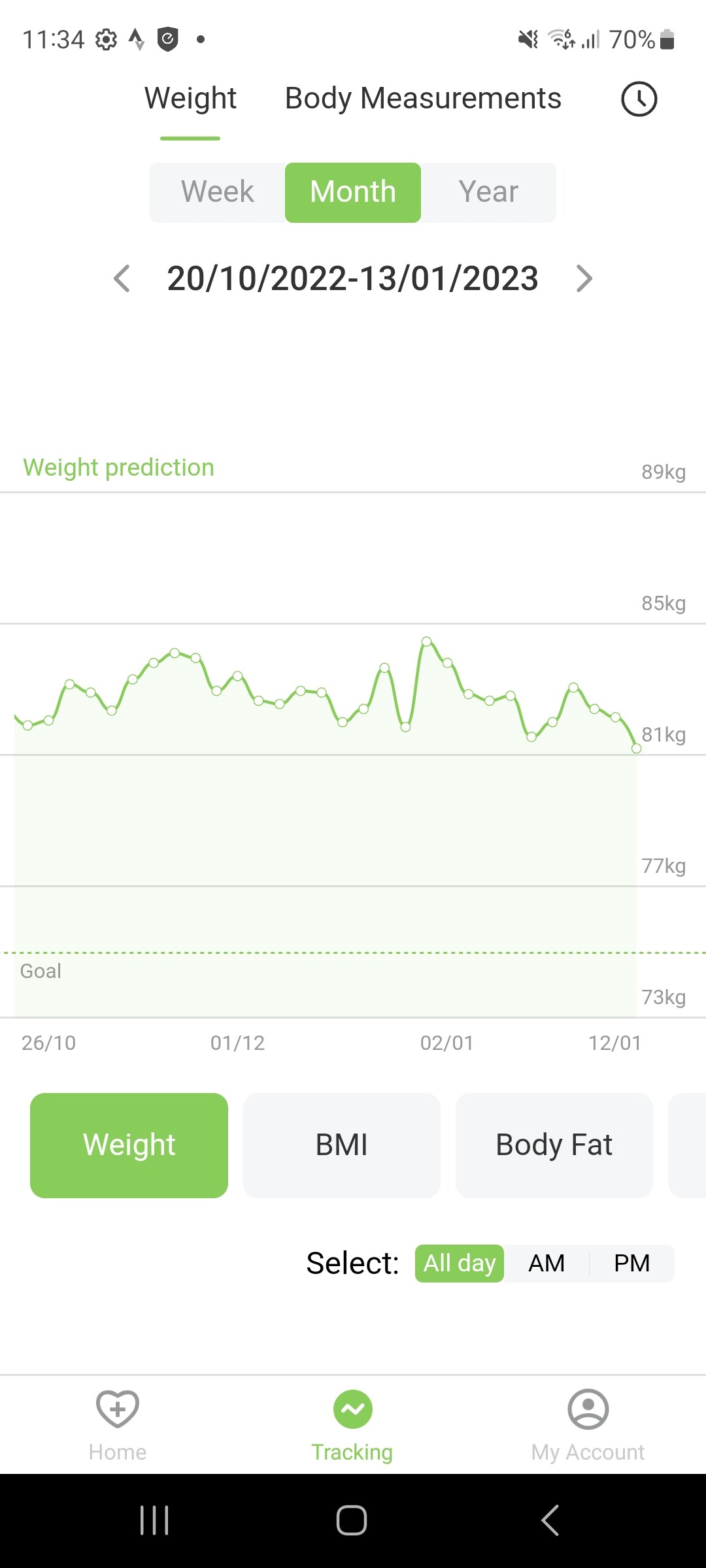The height and width of the screenshot is (1568, 706).
Task: Switch the chart to Year view
Action: (x=488, y=192)
